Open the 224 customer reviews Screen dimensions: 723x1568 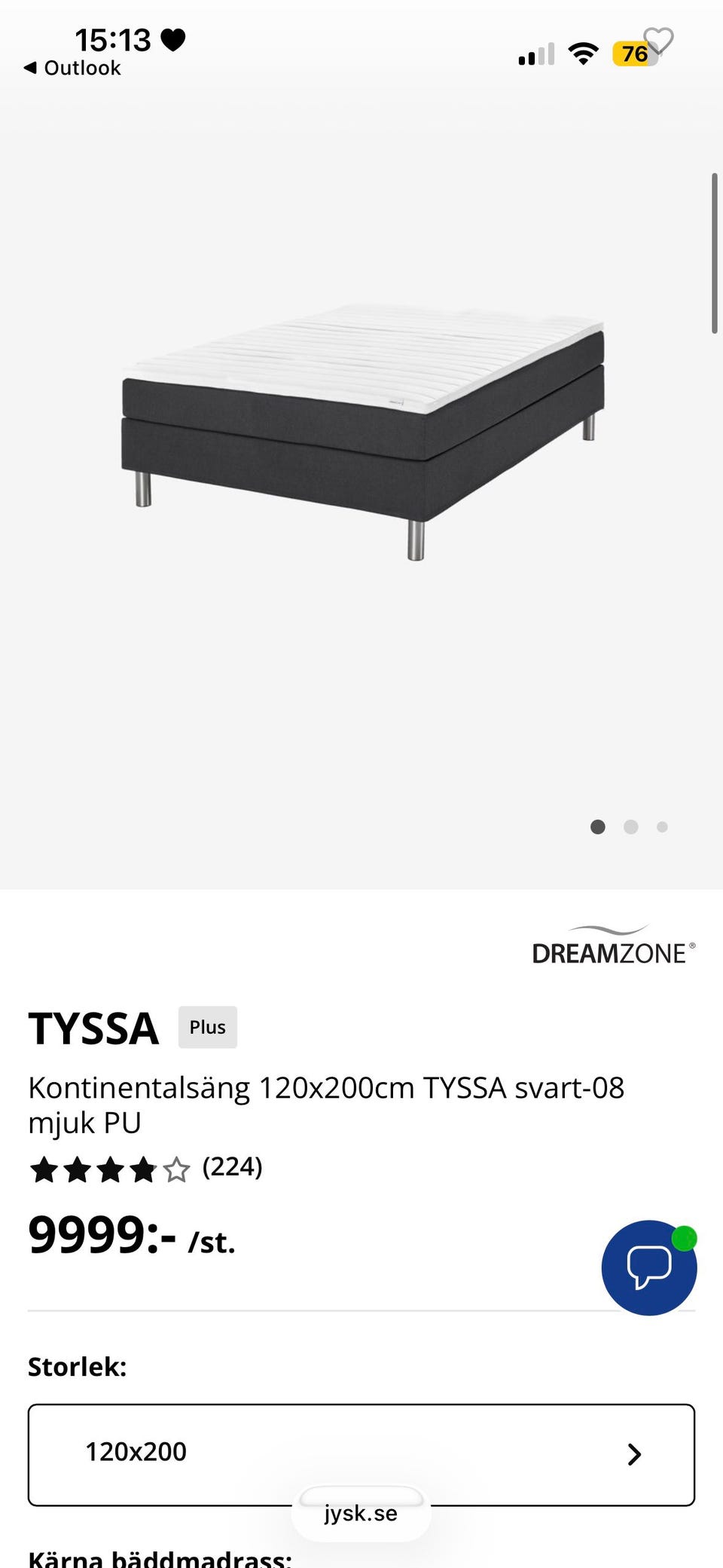point(232,1167)
